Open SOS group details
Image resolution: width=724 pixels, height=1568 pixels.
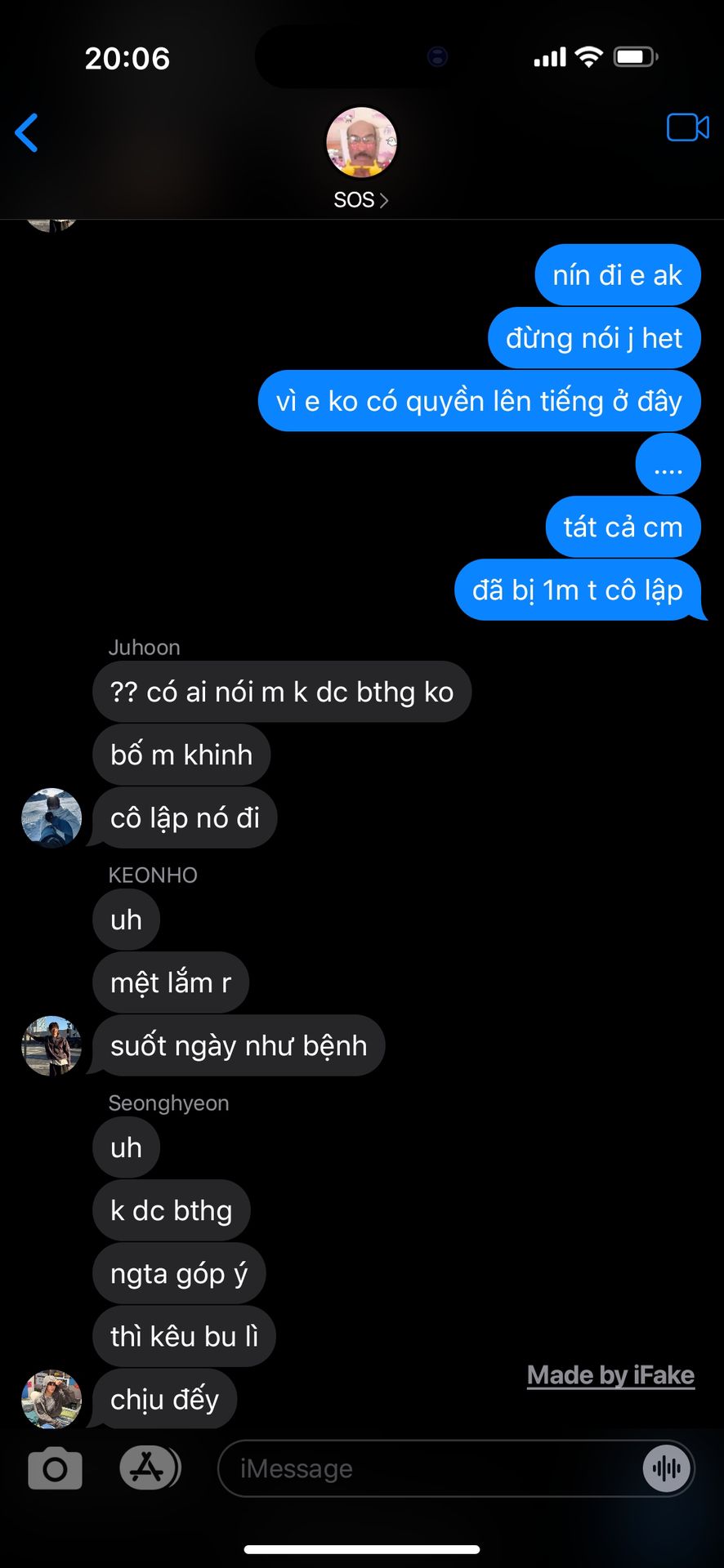361,159
